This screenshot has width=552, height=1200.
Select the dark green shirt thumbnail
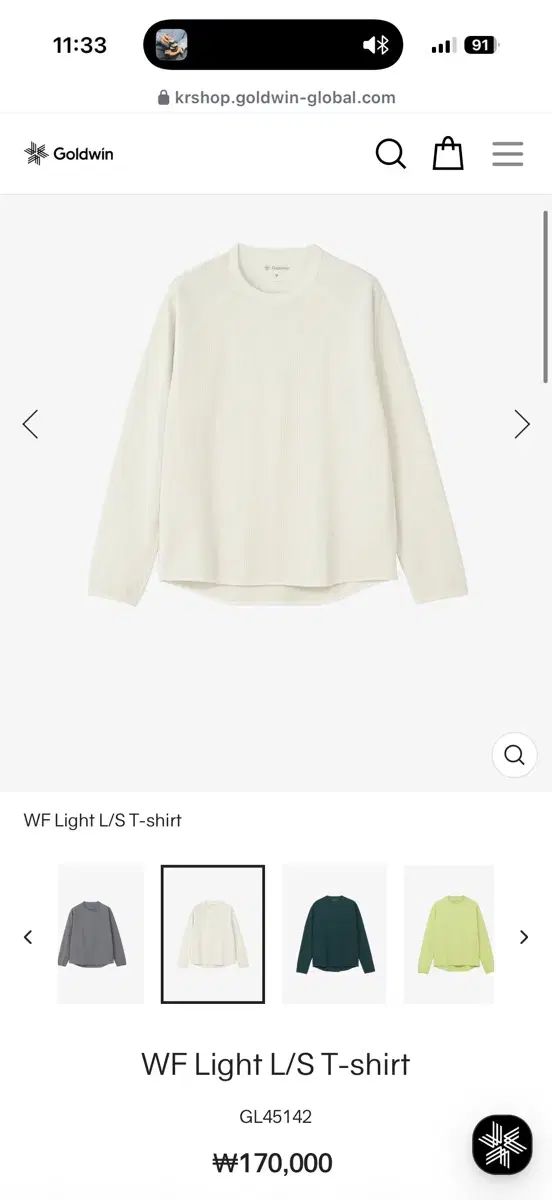[x=334, y=934]
